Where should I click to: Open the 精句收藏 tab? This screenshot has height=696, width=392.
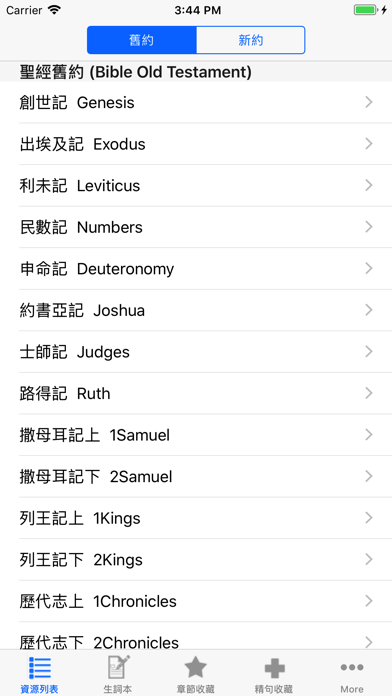pos(274,674)
